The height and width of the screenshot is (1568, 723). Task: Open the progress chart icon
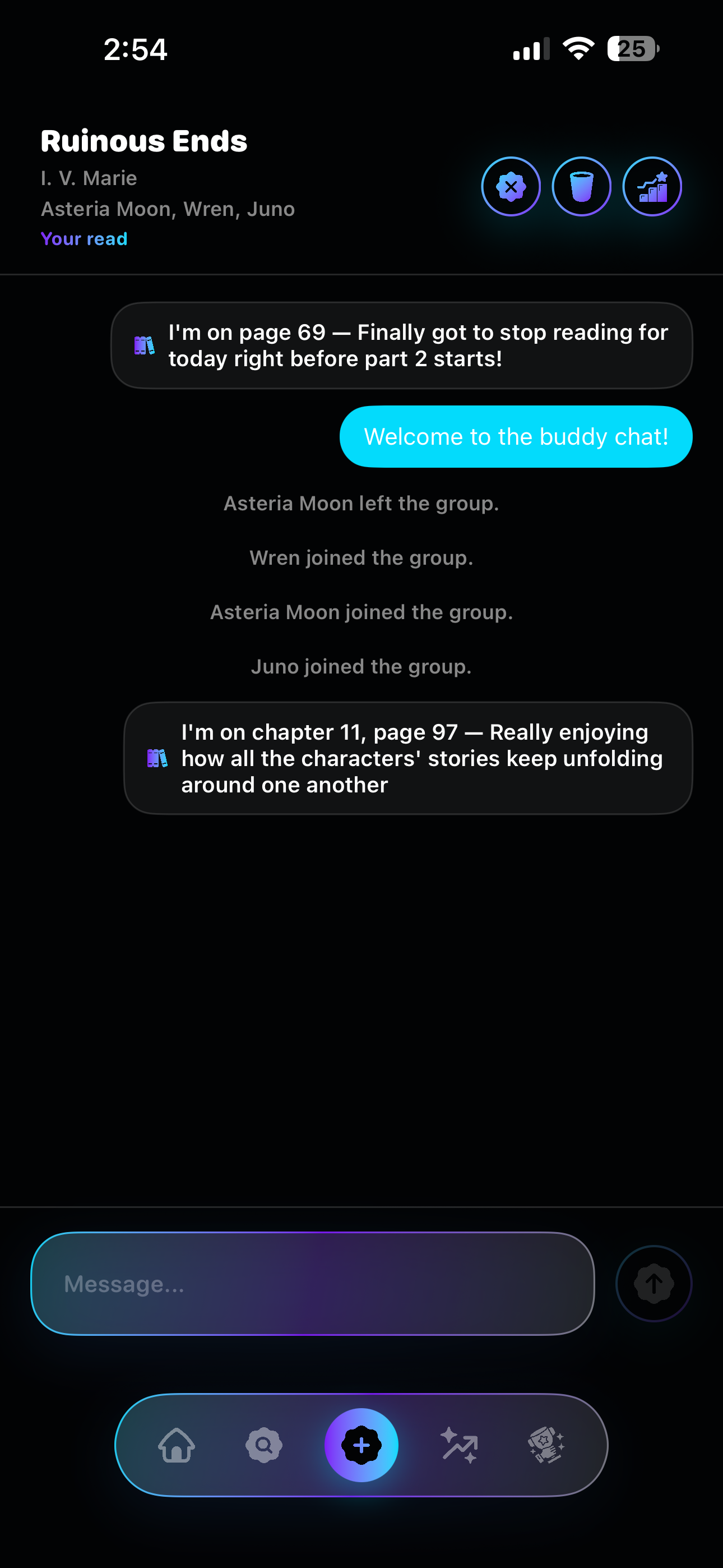point(652,186)
